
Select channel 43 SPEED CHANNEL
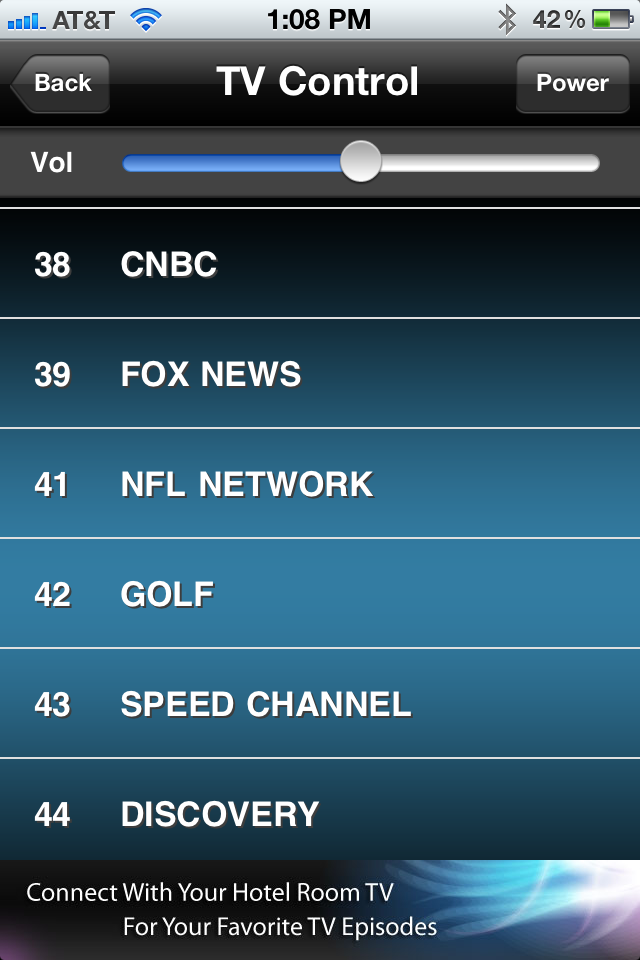click(x=320, y=704)
